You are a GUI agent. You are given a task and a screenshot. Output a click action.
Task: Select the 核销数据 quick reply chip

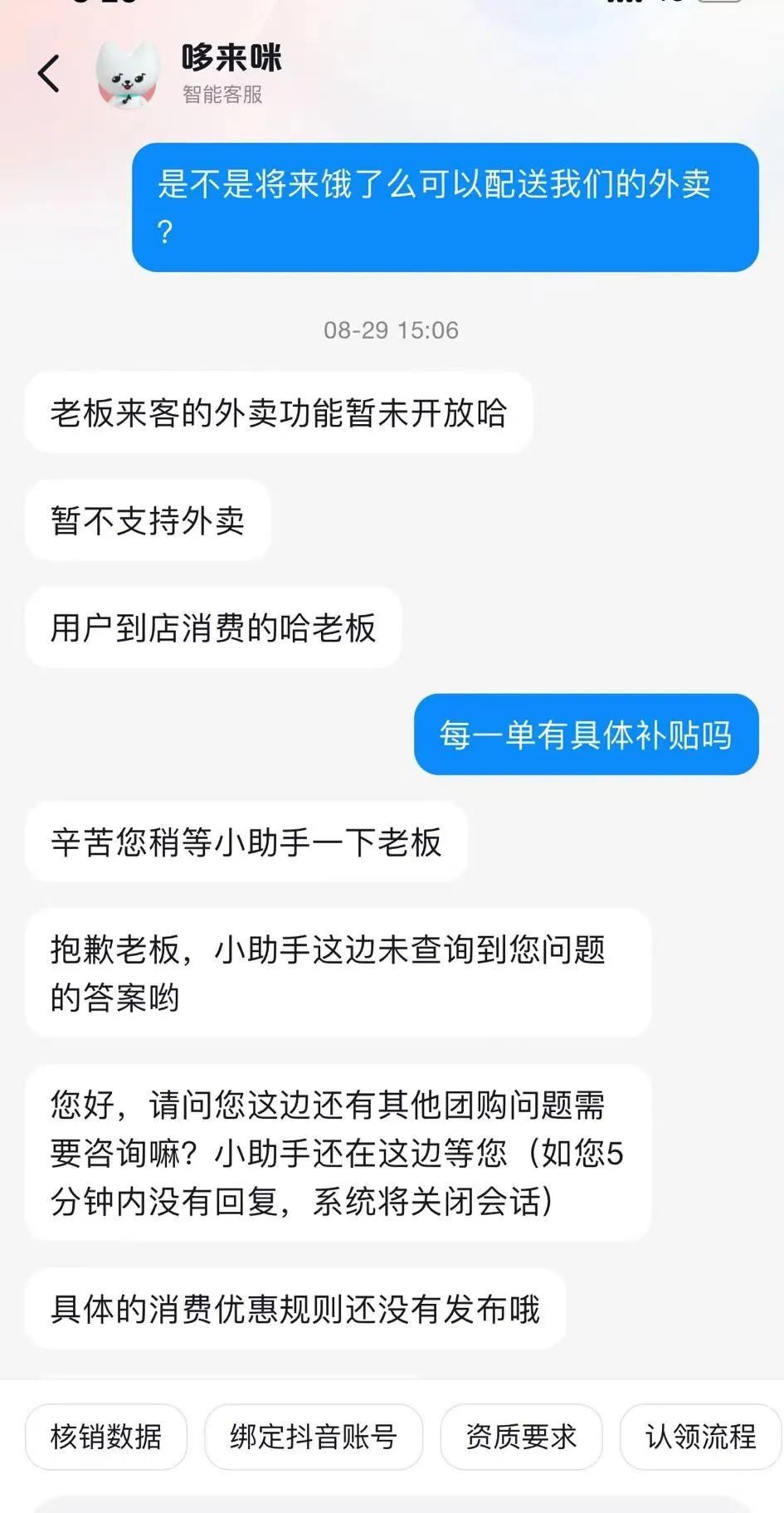click(x=106, y=1437)
